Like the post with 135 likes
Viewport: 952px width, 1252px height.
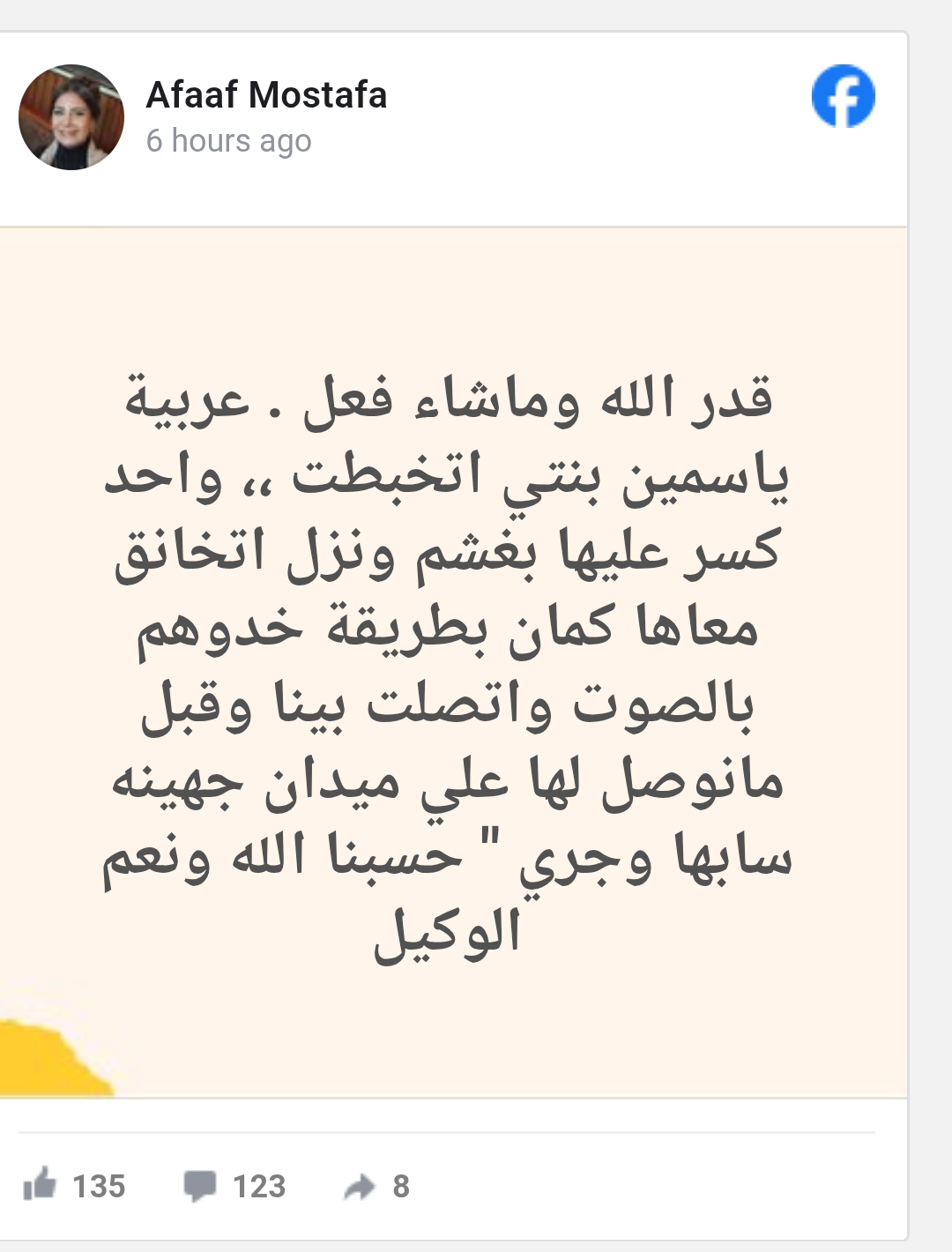point(41,1184)
